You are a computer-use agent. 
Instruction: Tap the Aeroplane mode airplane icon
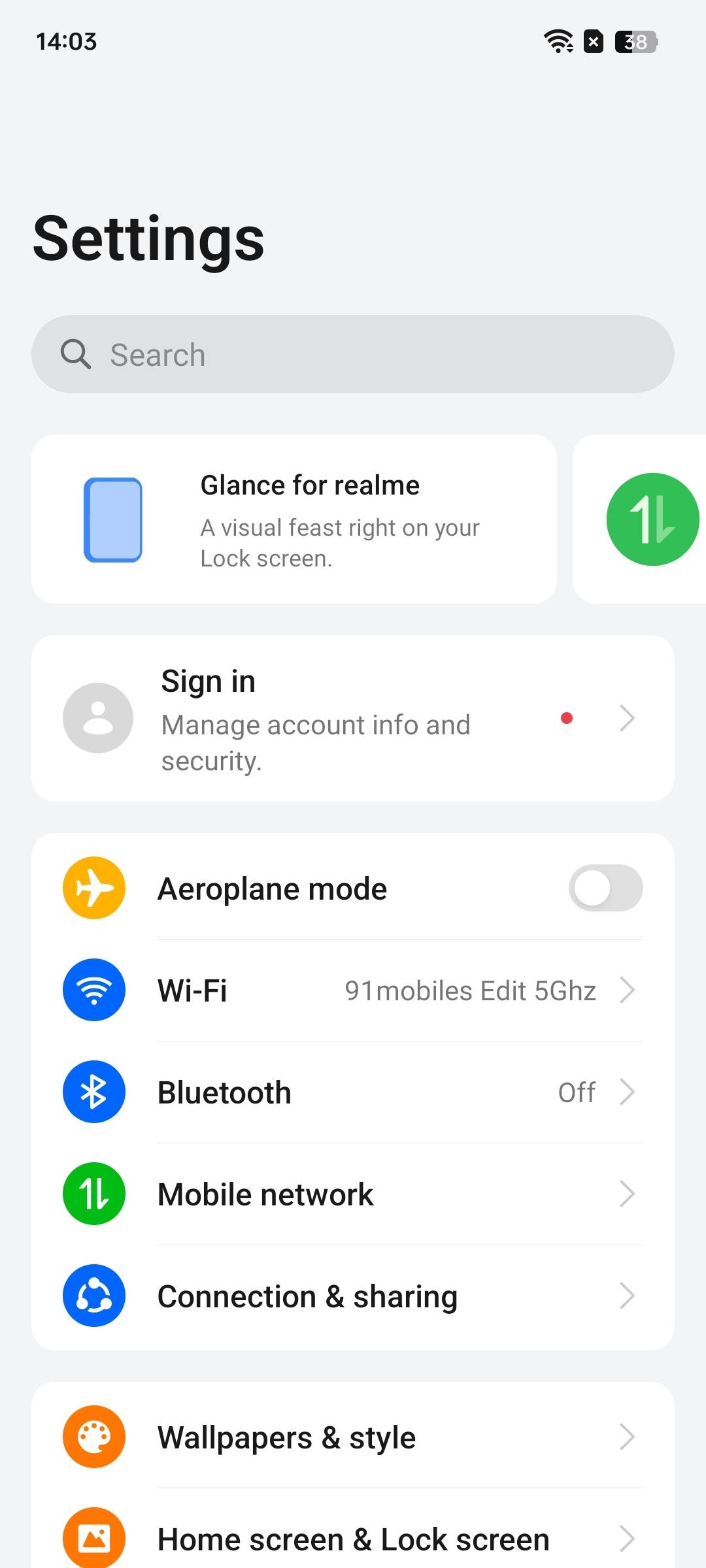pos(93,887)
